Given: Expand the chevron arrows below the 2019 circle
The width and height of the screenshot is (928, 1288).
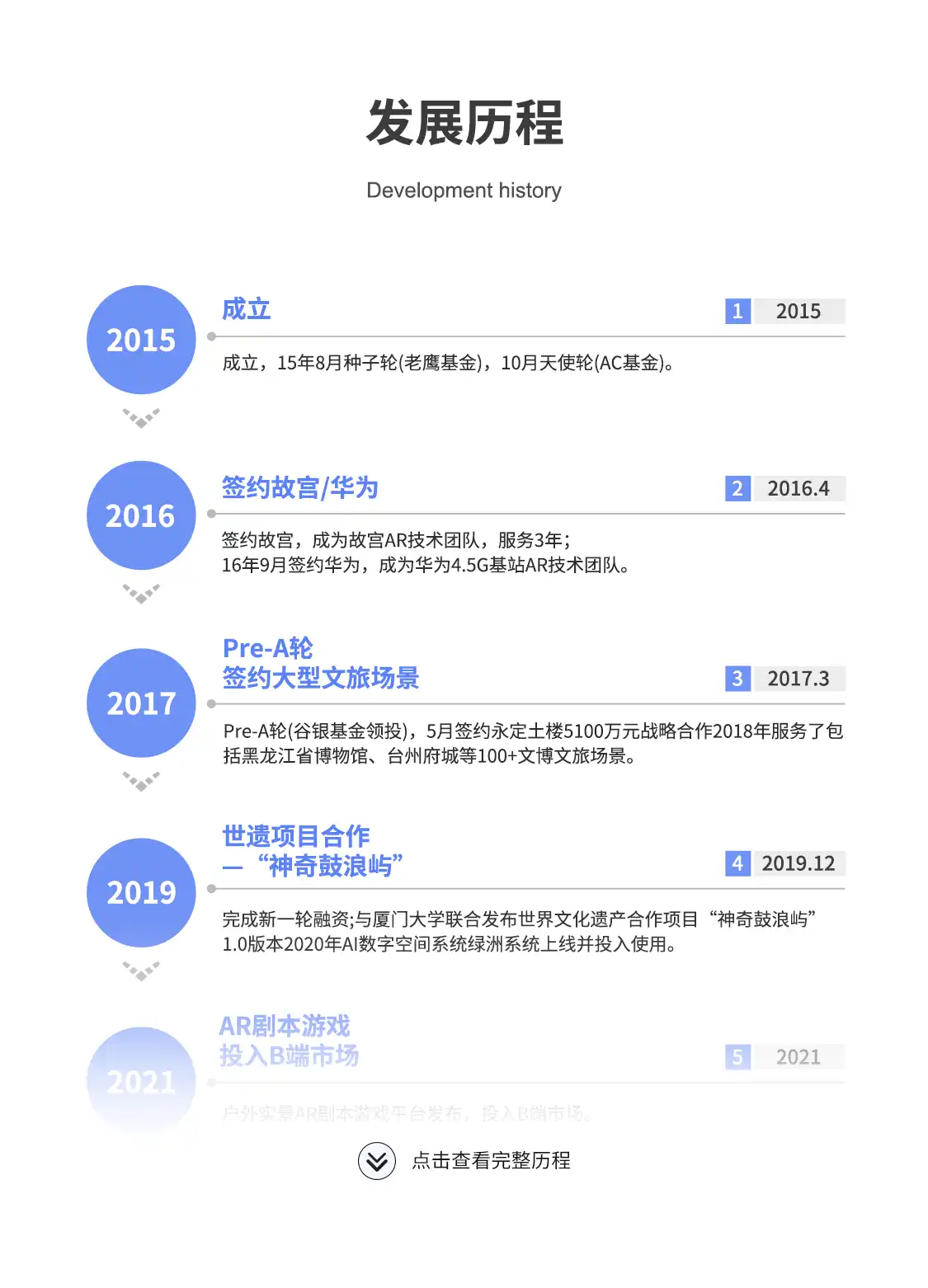Looking at the screenshot, I should [x=140, y=969].
